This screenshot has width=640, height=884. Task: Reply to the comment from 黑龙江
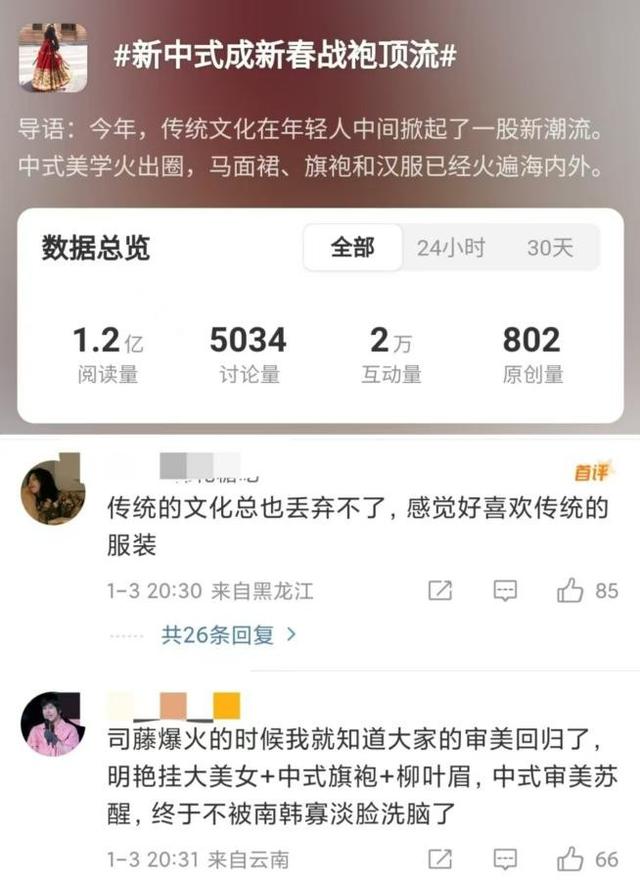click(505, 591)
